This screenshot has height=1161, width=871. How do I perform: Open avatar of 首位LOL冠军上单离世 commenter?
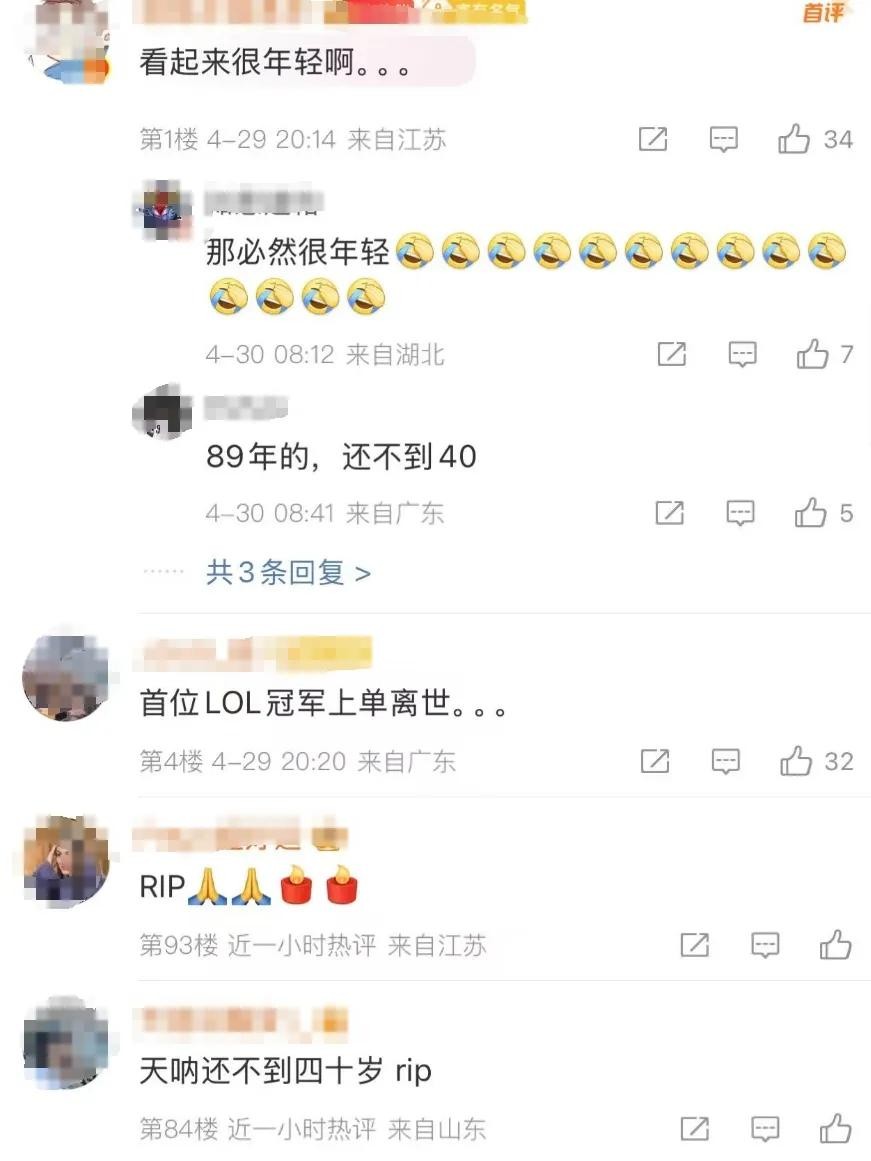coord(65,678)
